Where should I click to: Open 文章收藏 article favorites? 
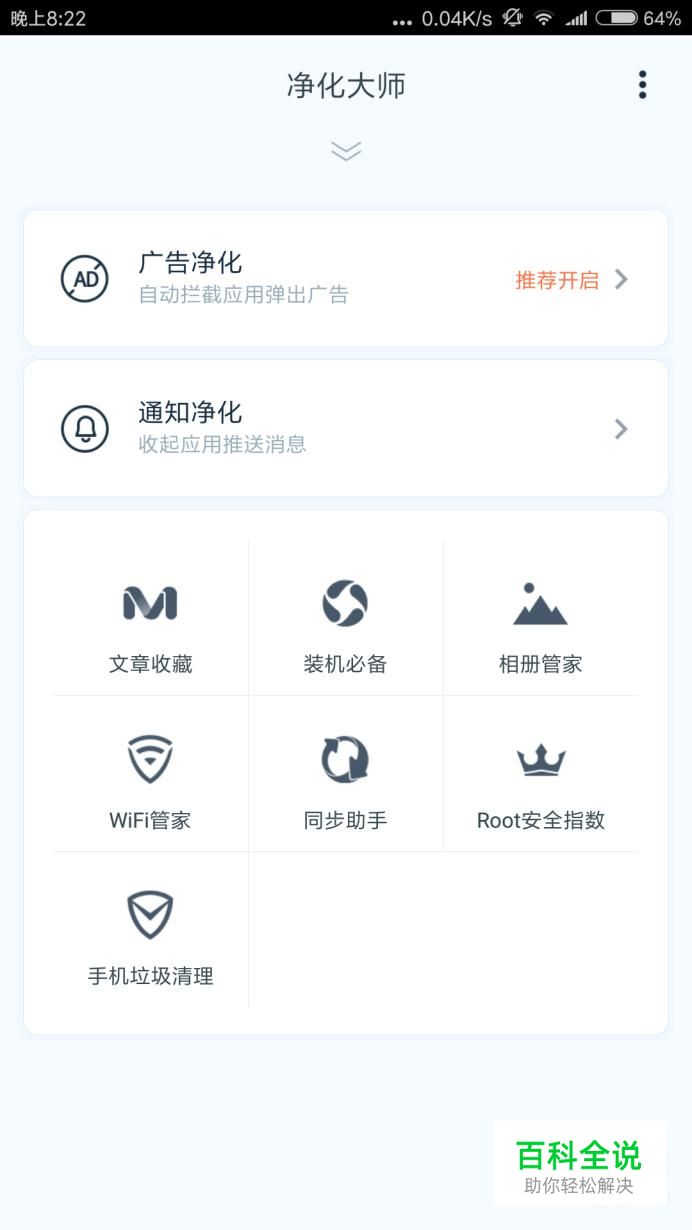[x=150, y=618]
